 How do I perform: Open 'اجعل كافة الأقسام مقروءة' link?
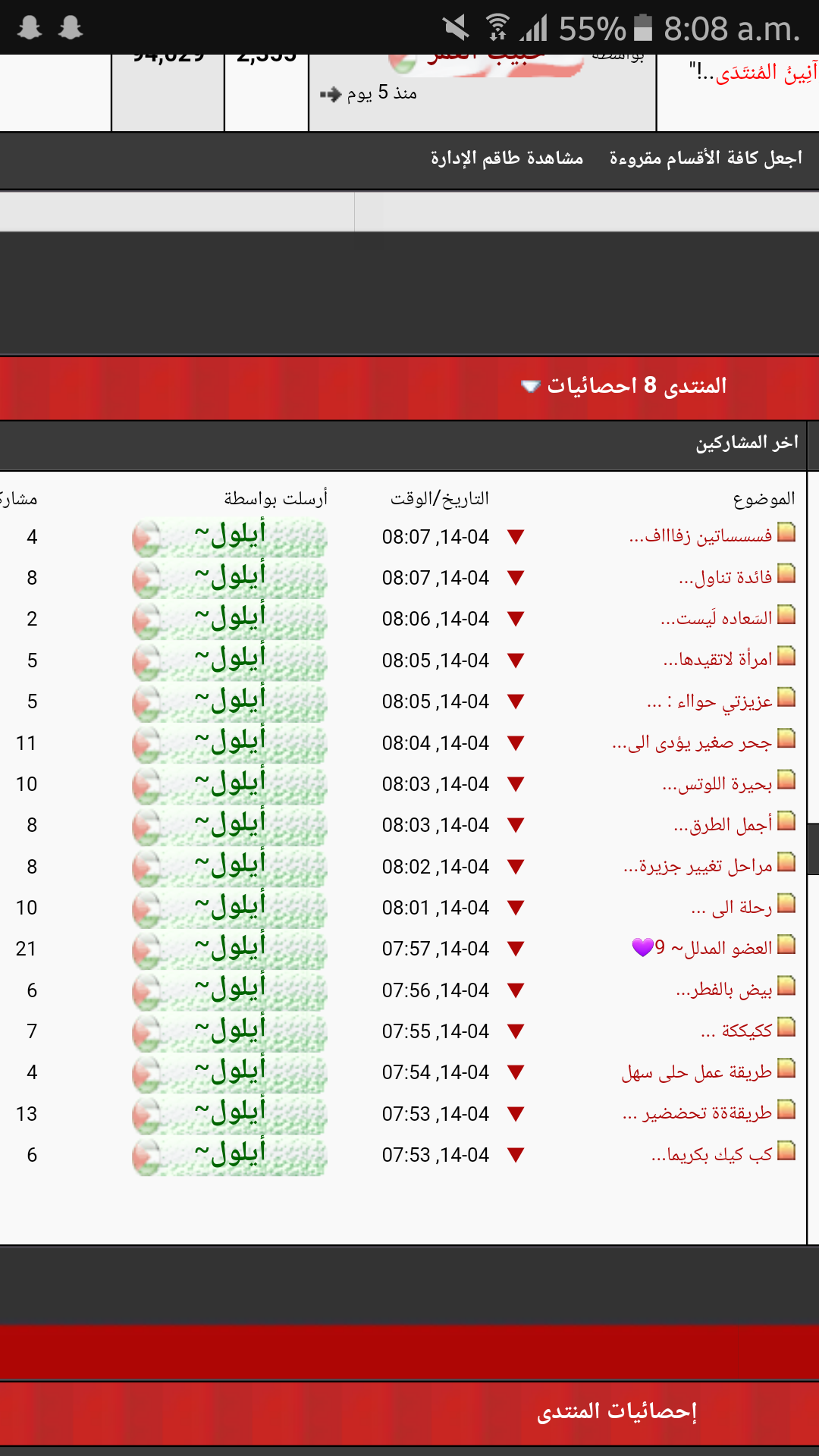(x=706, y=158)
